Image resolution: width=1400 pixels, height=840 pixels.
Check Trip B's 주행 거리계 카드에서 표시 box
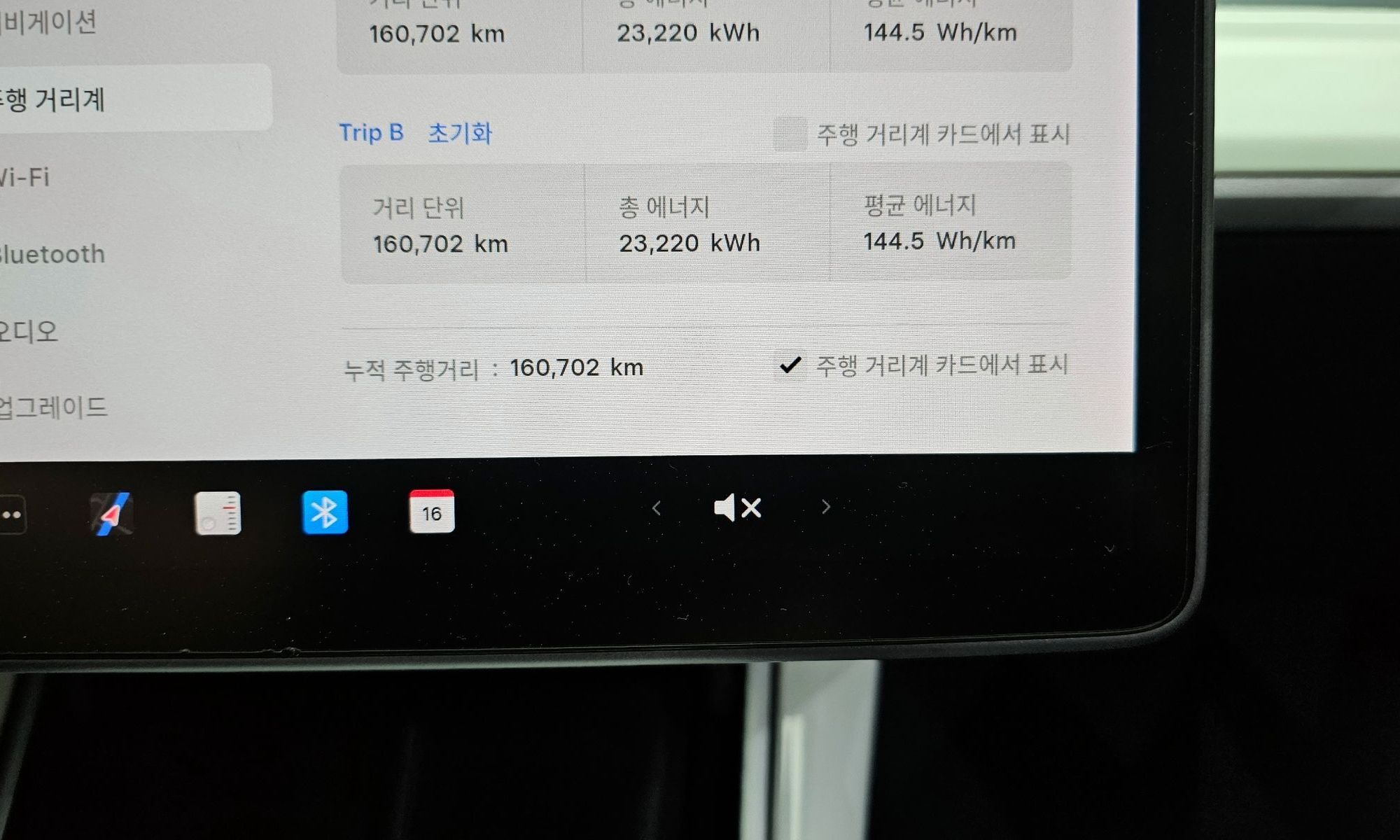pyautogui.click(x=790, y=134)
